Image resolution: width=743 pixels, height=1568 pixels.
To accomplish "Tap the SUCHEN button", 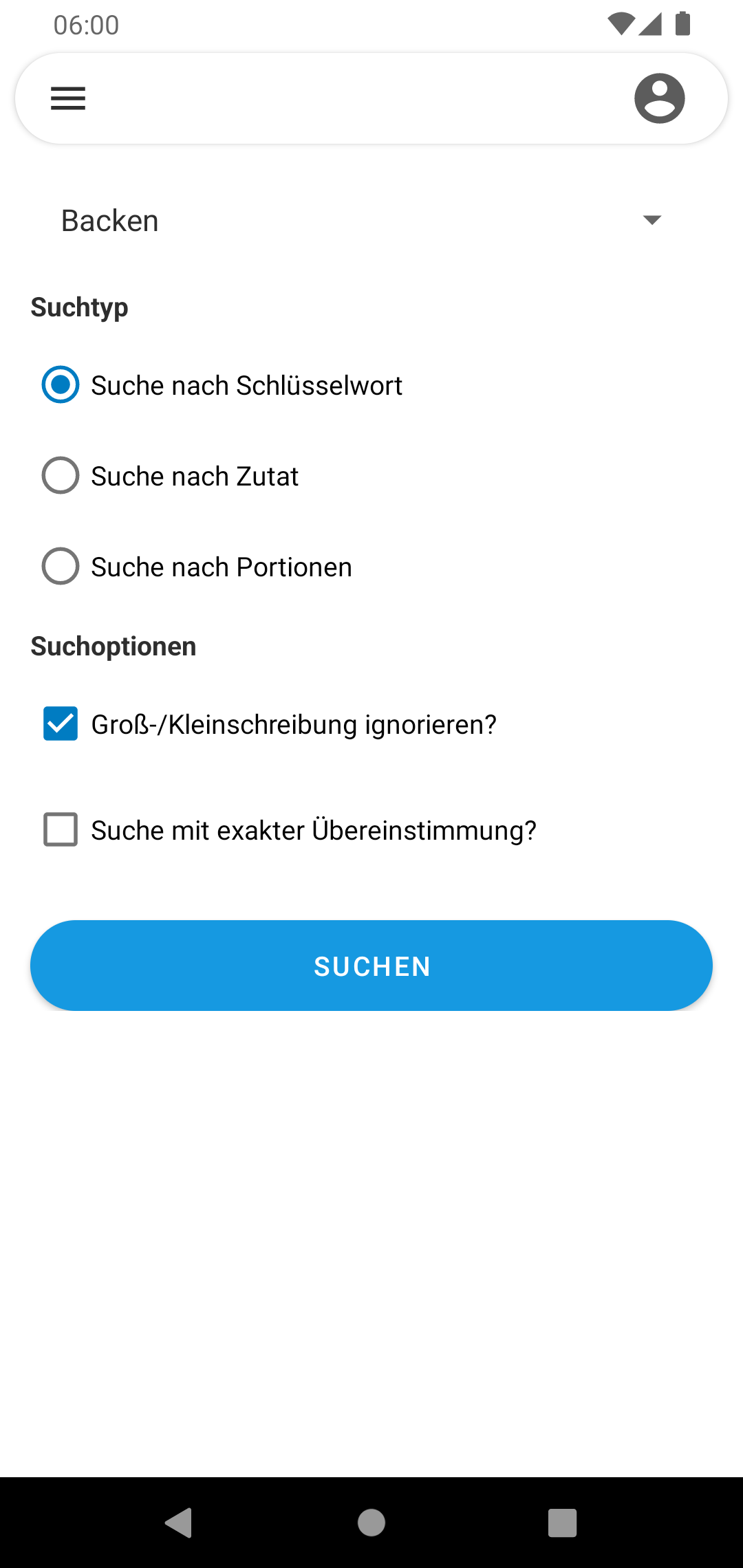I will coord(371,966).
